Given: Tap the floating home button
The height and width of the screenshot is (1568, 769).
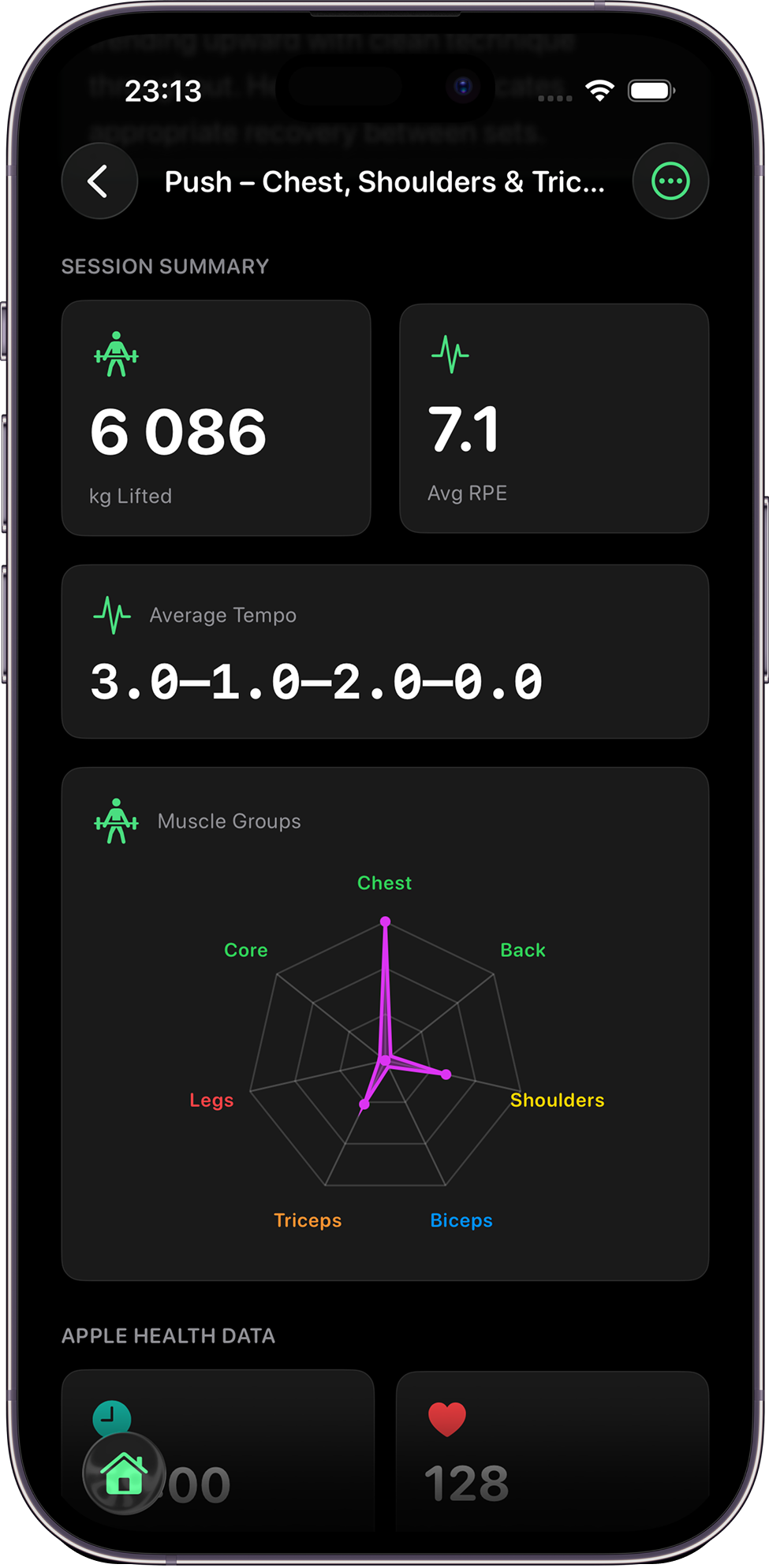Looking at the screenshot, I should [124, 1473].
